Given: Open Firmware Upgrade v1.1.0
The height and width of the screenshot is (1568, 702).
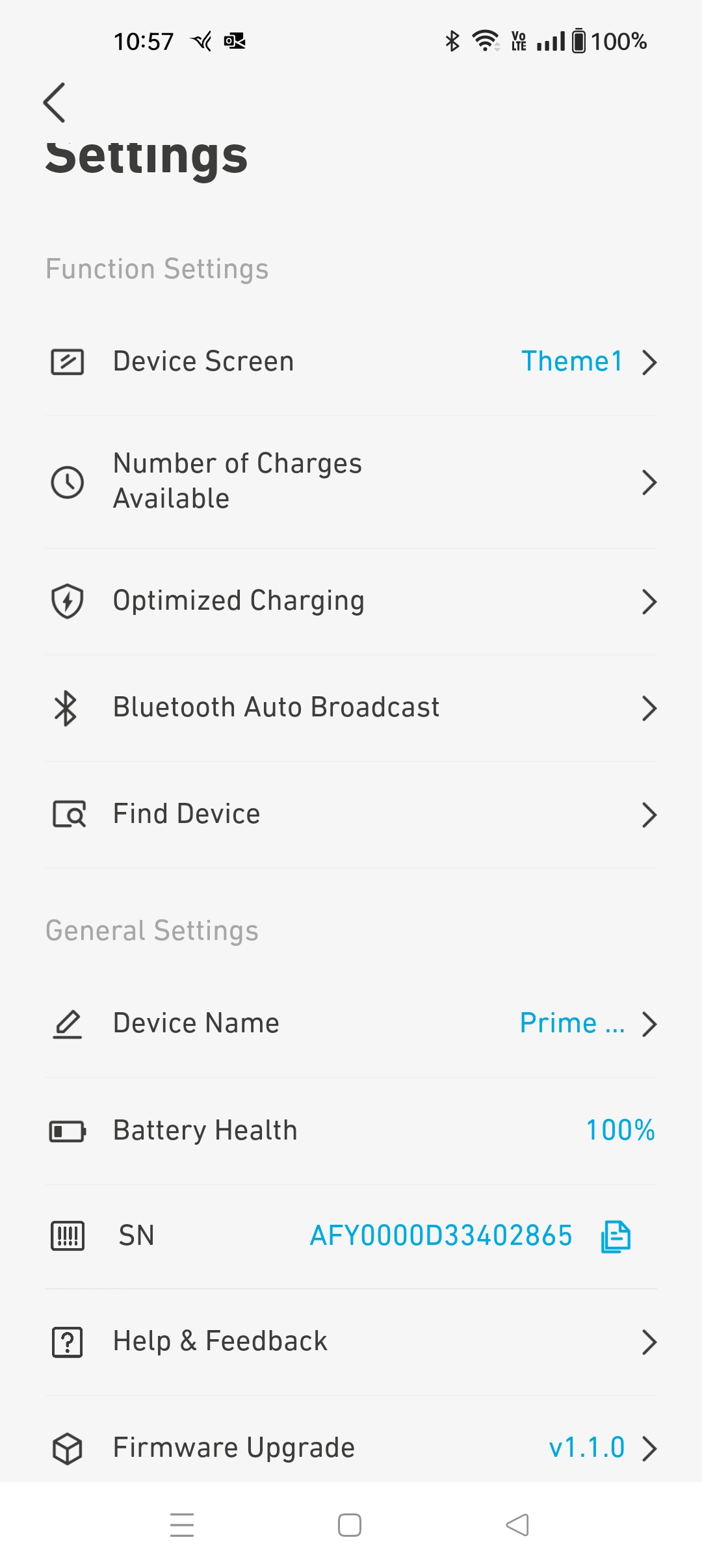Looking at the screenshot, I should tap(351, 1448).
